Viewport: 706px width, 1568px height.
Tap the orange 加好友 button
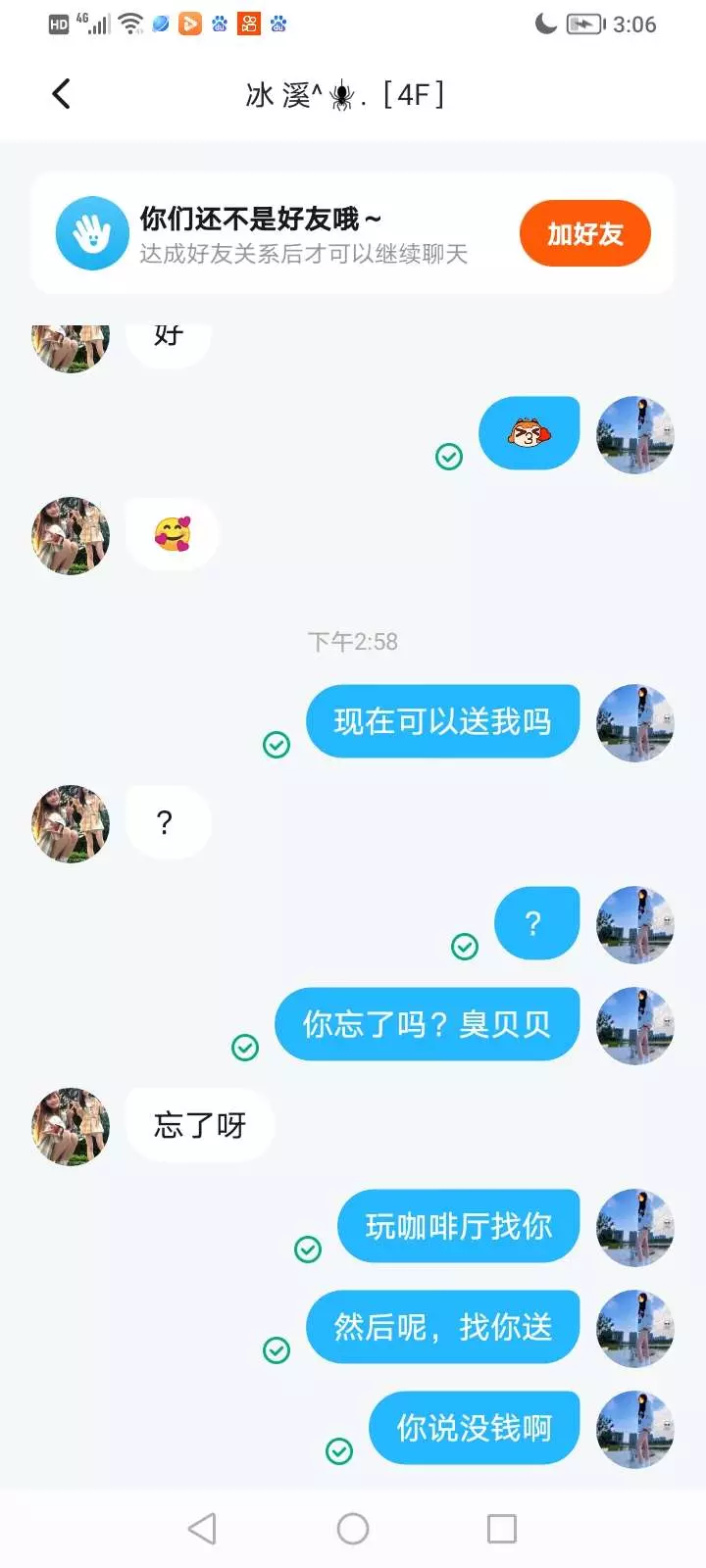tap(585, 233)
